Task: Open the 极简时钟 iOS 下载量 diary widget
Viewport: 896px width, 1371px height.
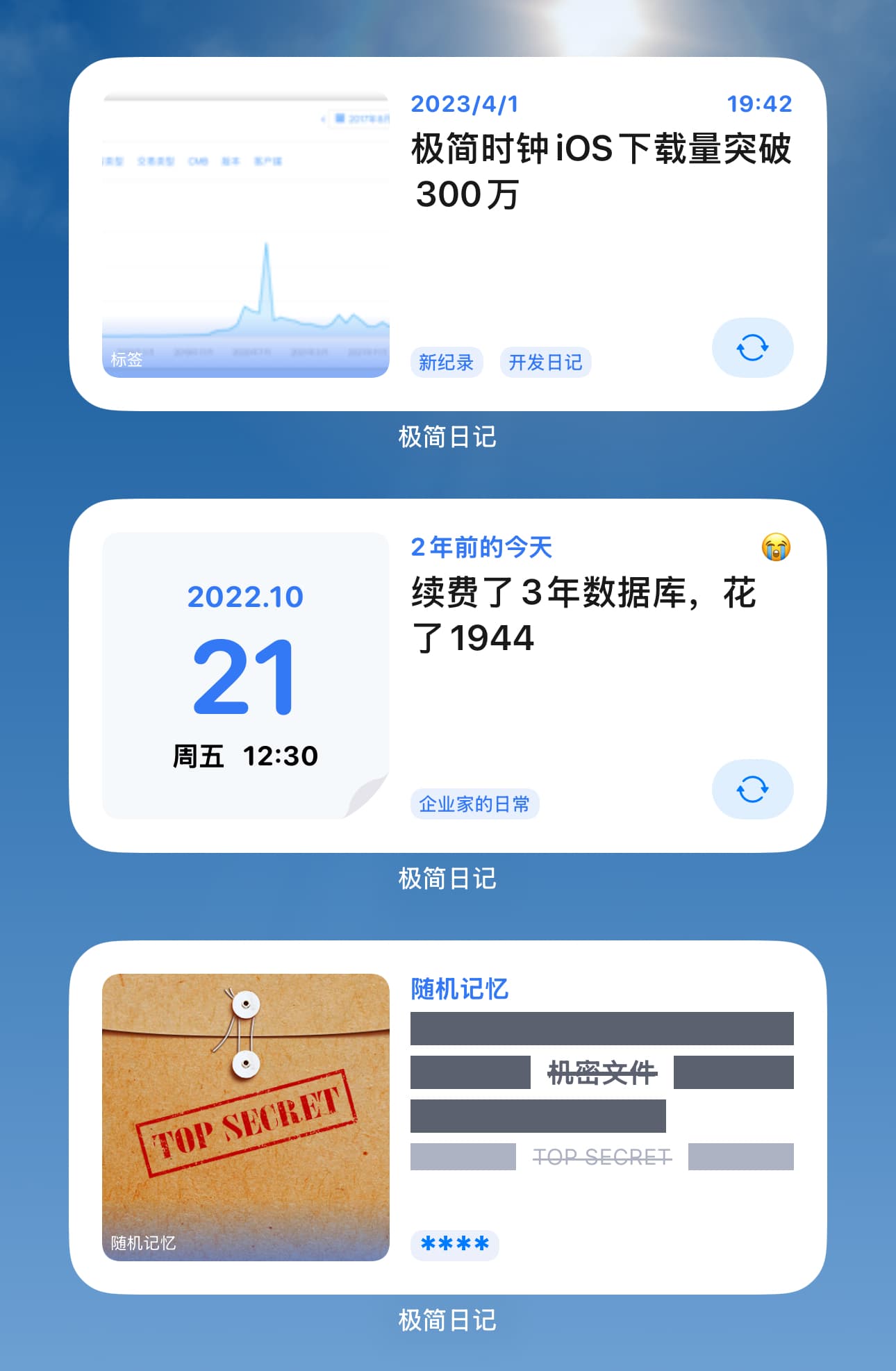Action: click(600, 171)
